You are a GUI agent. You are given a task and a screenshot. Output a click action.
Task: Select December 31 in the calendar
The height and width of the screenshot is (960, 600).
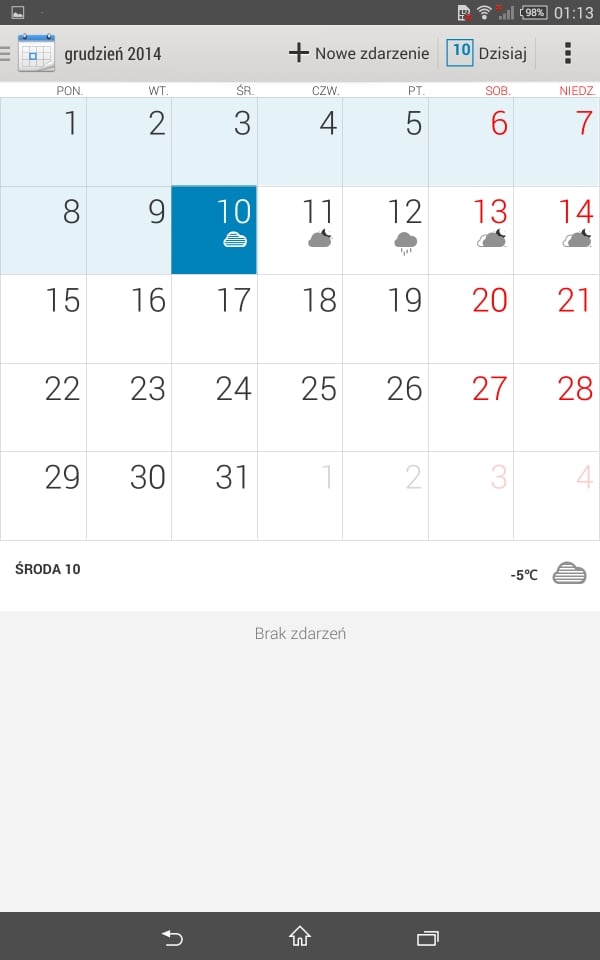click(x=214, y=496)
